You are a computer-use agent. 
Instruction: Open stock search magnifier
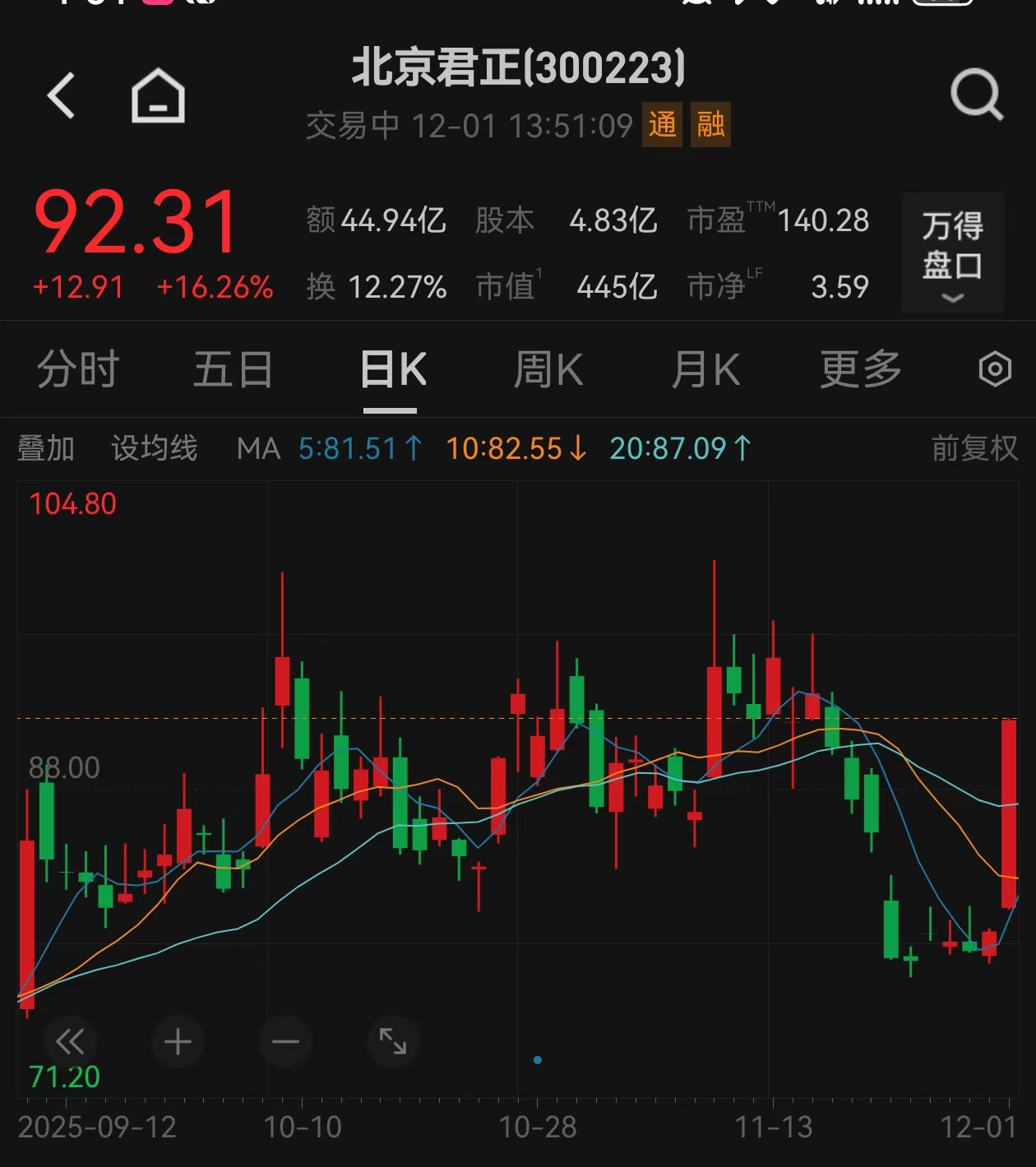pyautogui.click(x=976, y=95)
